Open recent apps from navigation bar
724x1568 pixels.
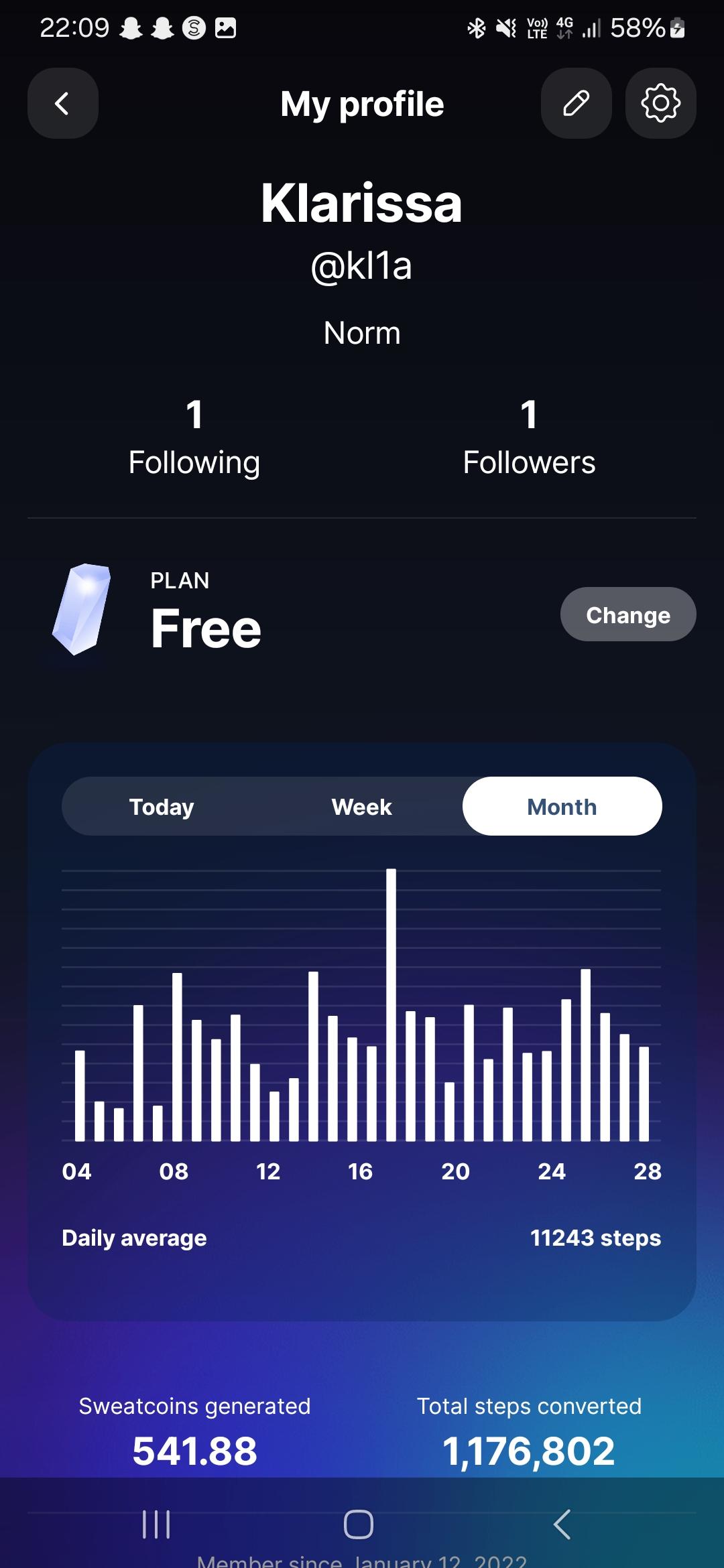click(x=156, y=1524)
